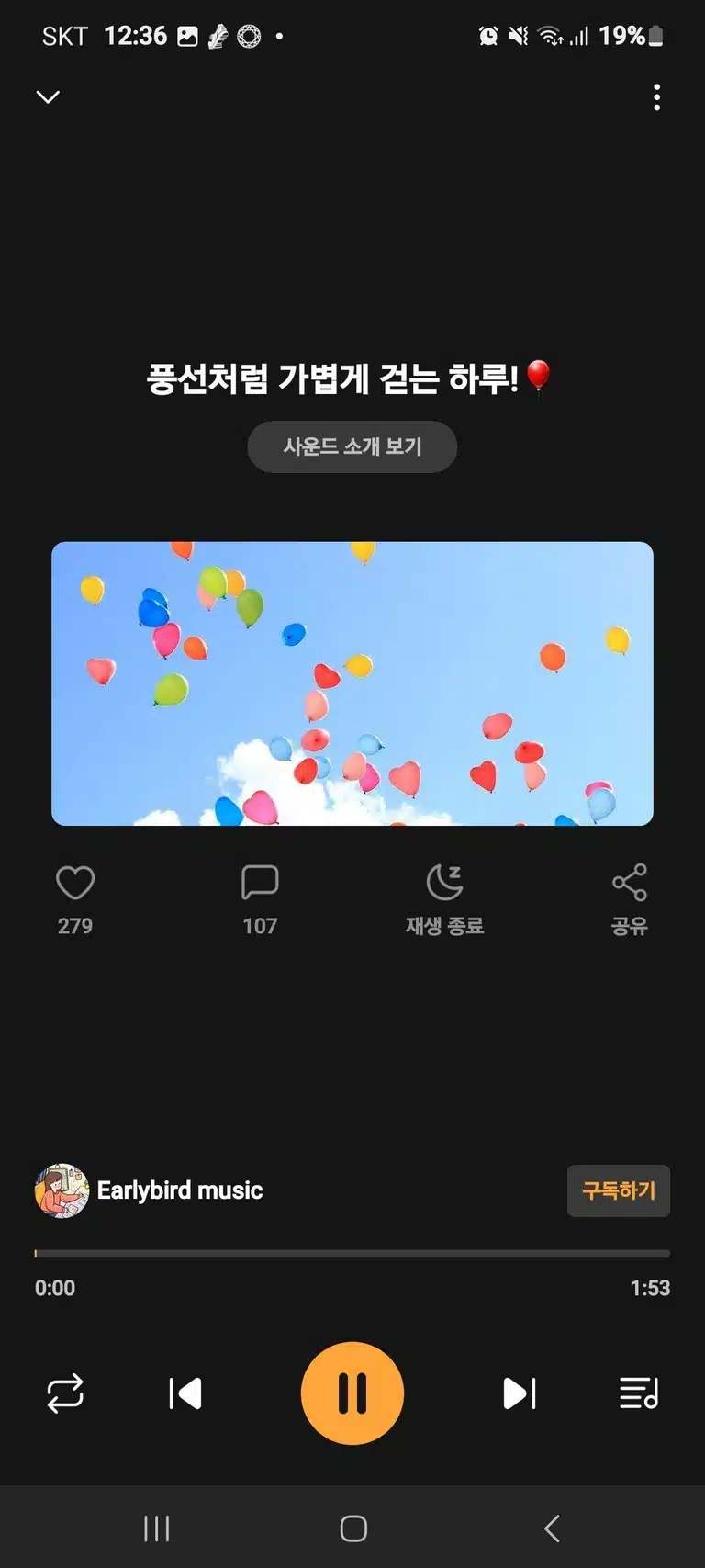Screen dimensions: 705x1568
Task: Open the playlist queue icon
Action: [639, 1393]
